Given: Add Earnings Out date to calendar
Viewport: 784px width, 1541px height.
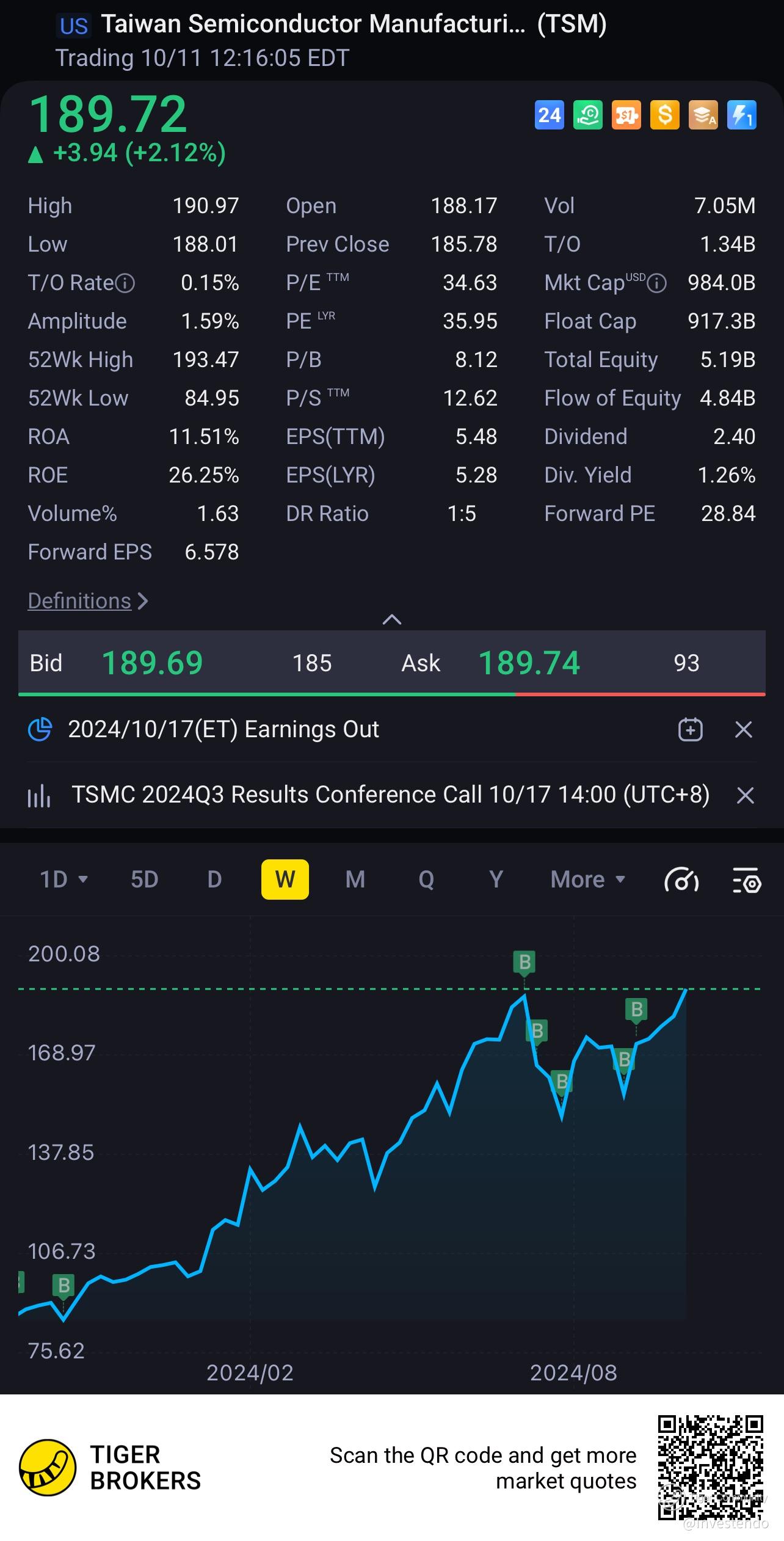Looking at the screenshot, I should coord(690,729).
